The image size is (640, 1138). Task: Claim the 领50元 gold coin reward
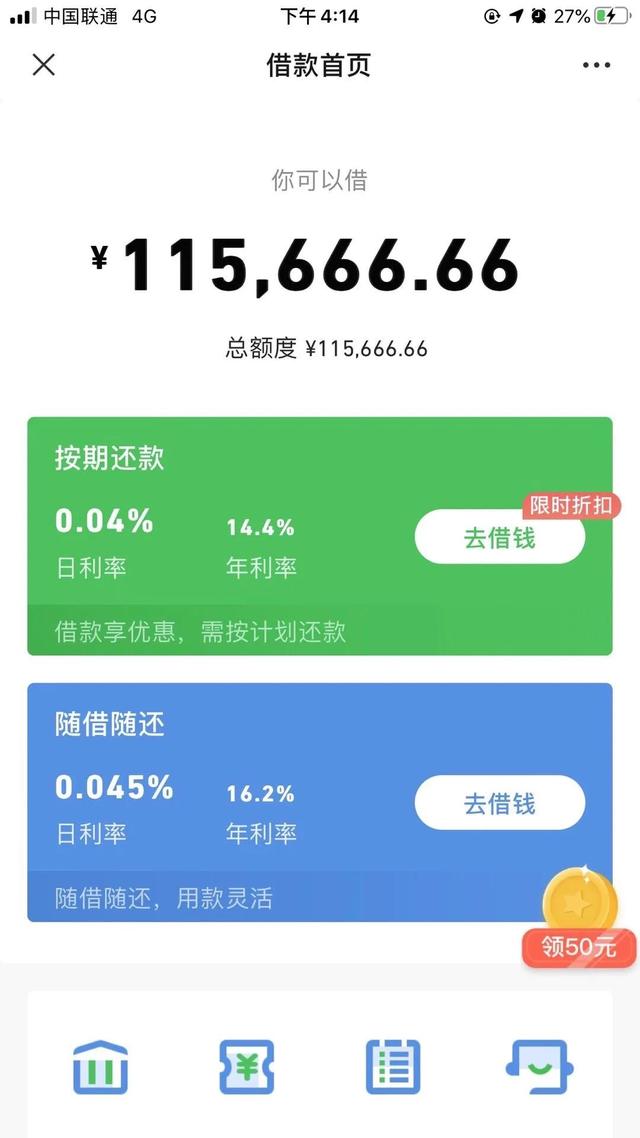point(579,919)
